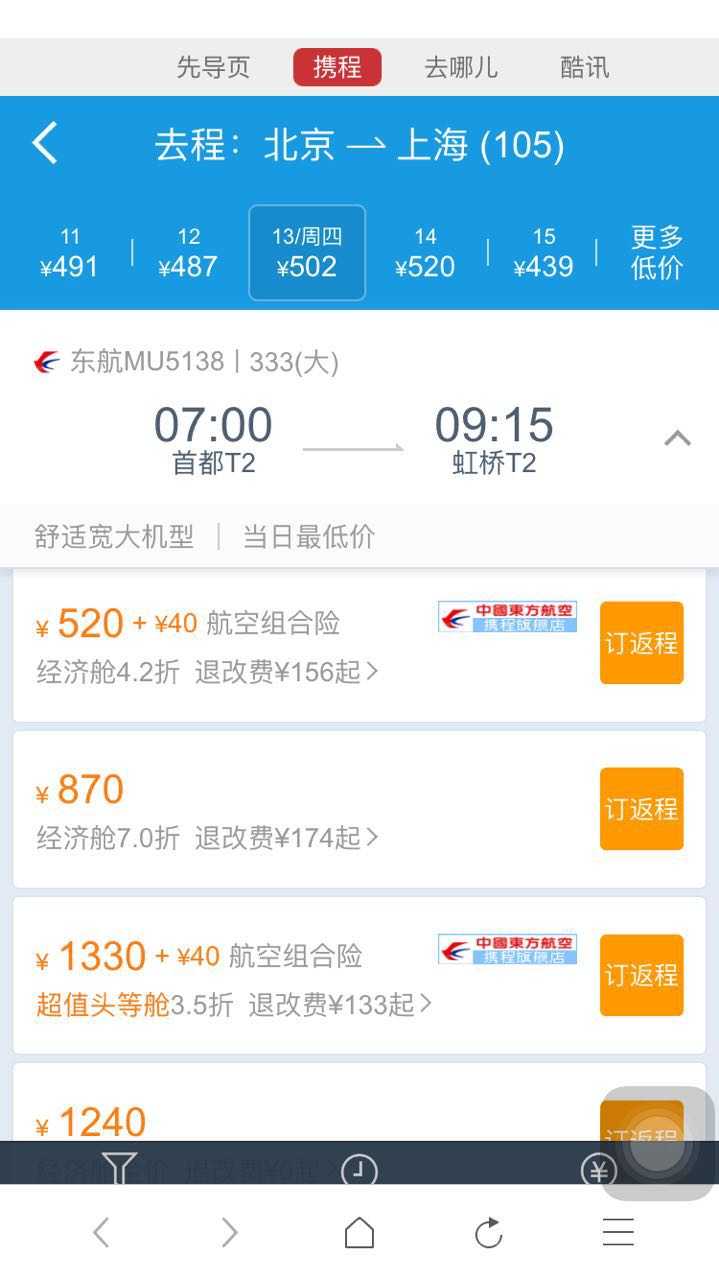
Task: Book return for the ¥520 fare
Action: pyautogui.click(x=641, y=643)
